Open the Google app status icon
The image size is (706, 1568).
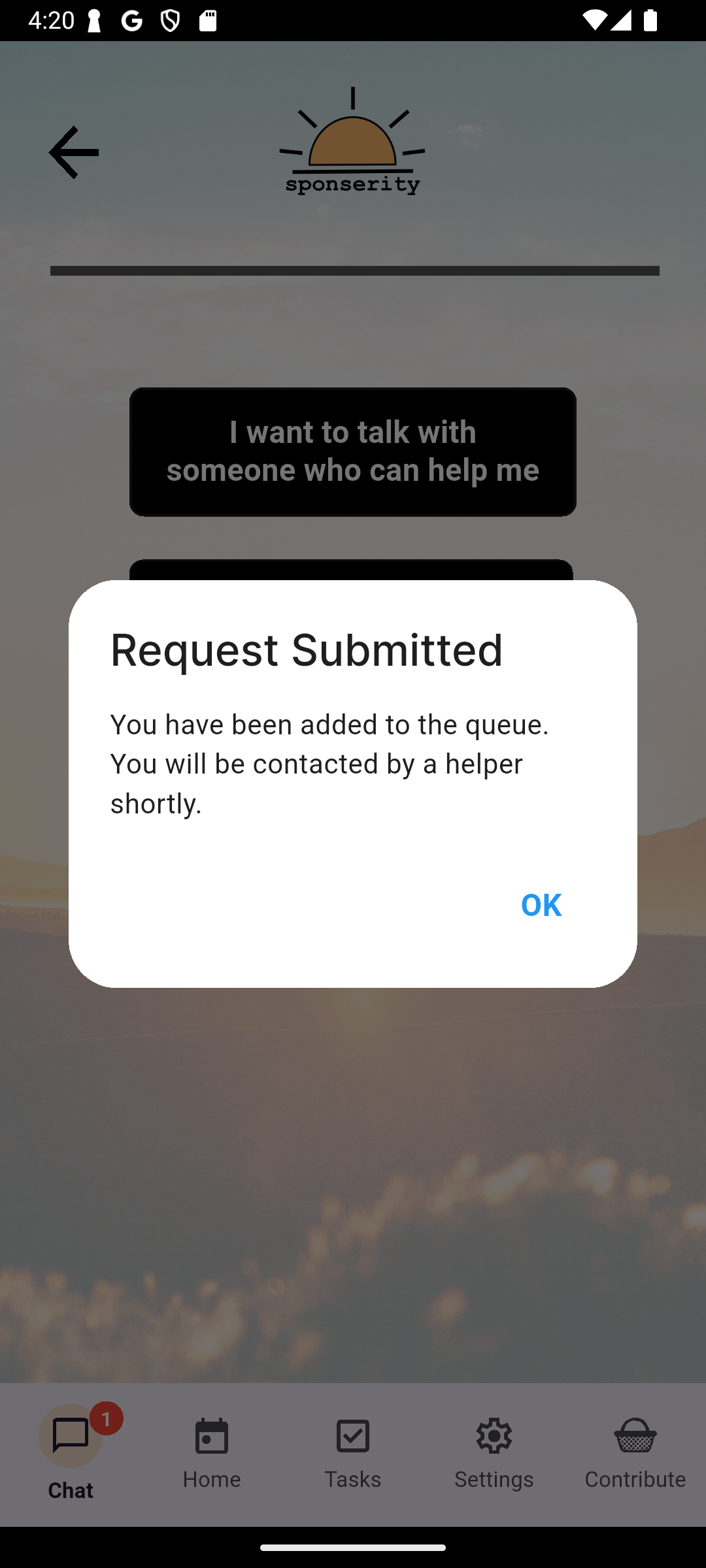129,20
